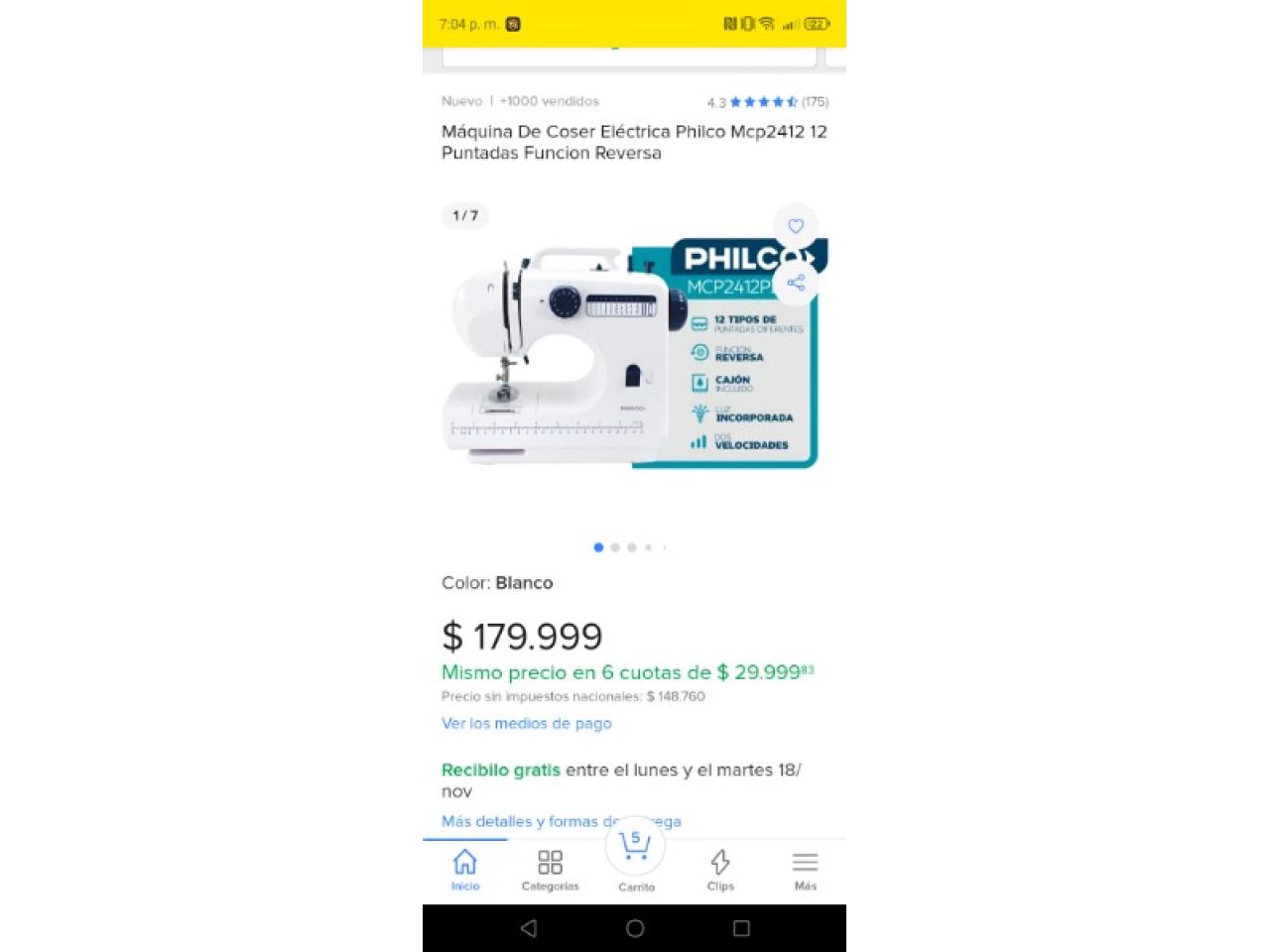The height and width of the screenshot is (952, 1270).
Task: Open the Carrito with 5 items
Action: 635,853
